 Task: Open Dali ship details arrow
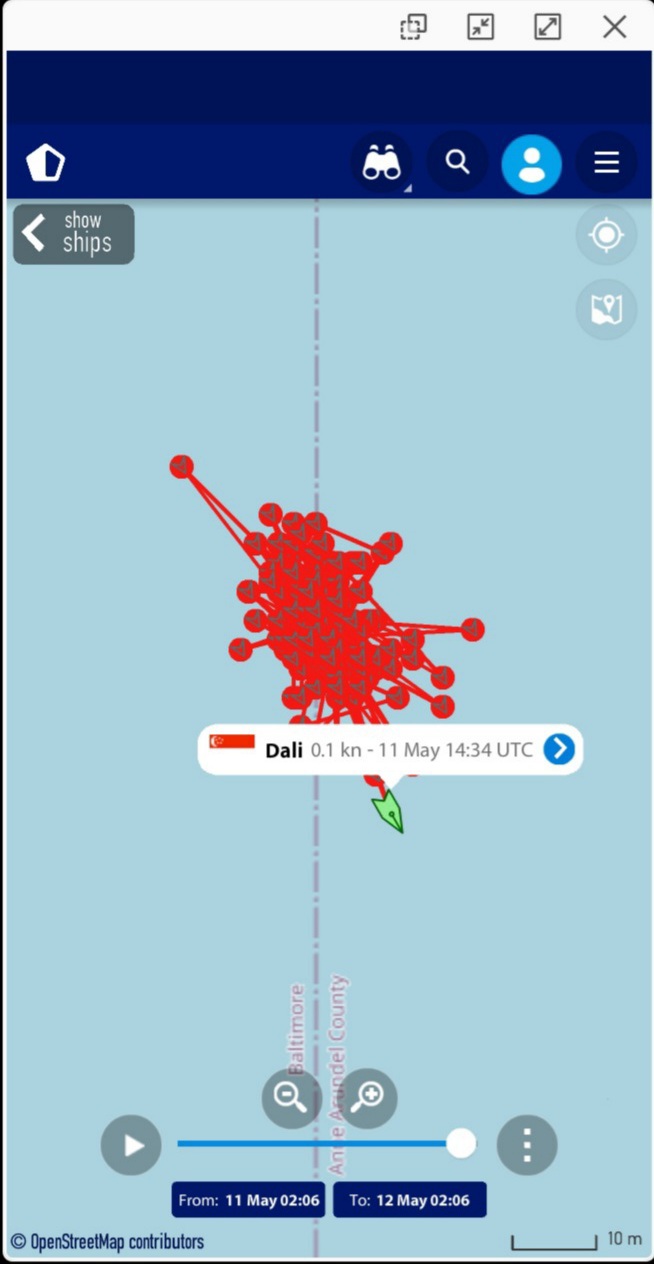pyautogui.click(x=559, y=749)
